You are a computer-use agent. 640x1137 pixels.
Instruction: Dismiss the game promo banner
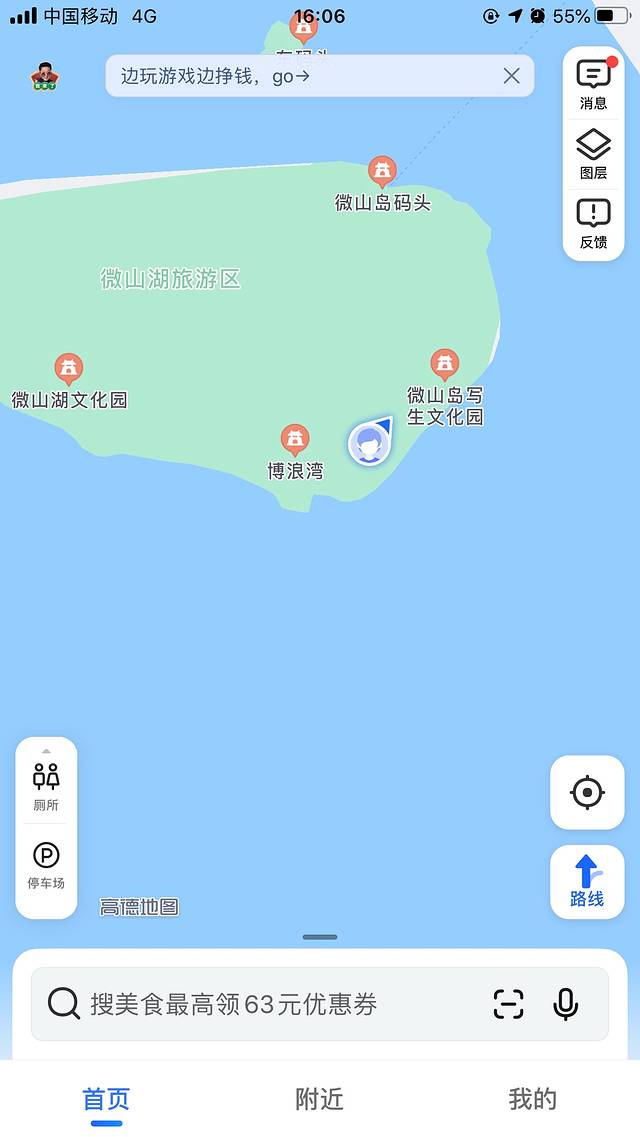click(x=512, y=76)
